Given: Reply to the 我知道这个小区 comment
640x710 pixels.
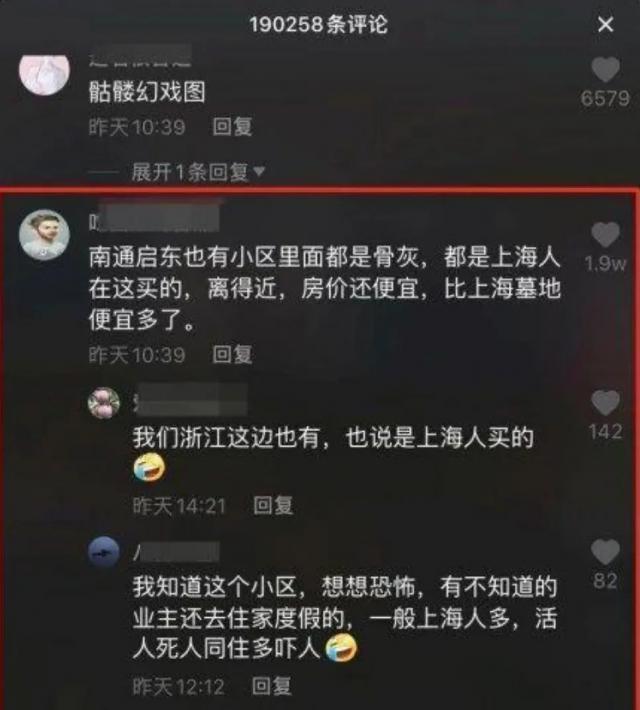Looking at the screenshot, I should pyautogui.click(x=272, y=686).
